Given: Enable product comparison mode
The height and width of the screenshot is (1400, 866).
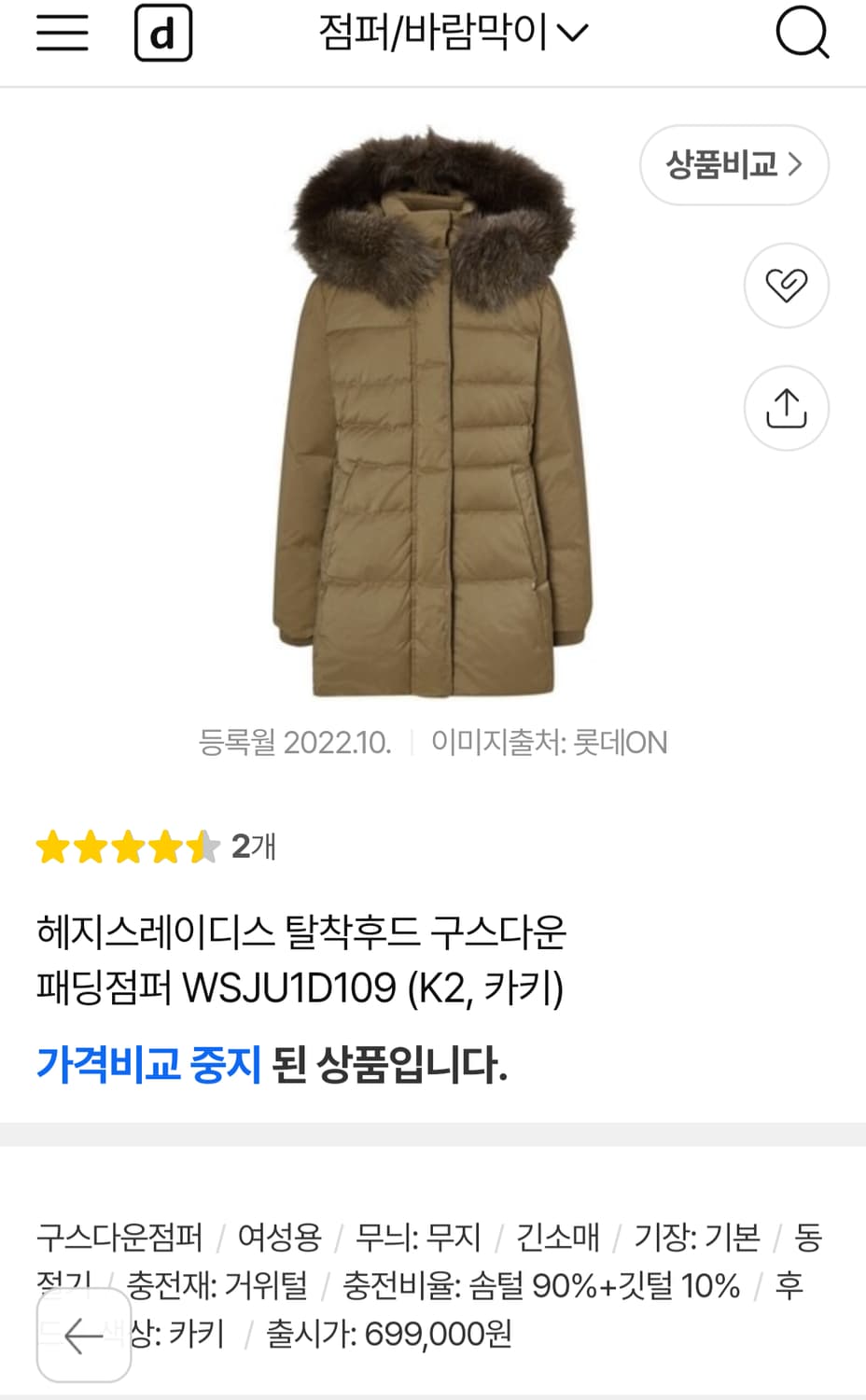Looking at the screenshot, I should (733, 164).
